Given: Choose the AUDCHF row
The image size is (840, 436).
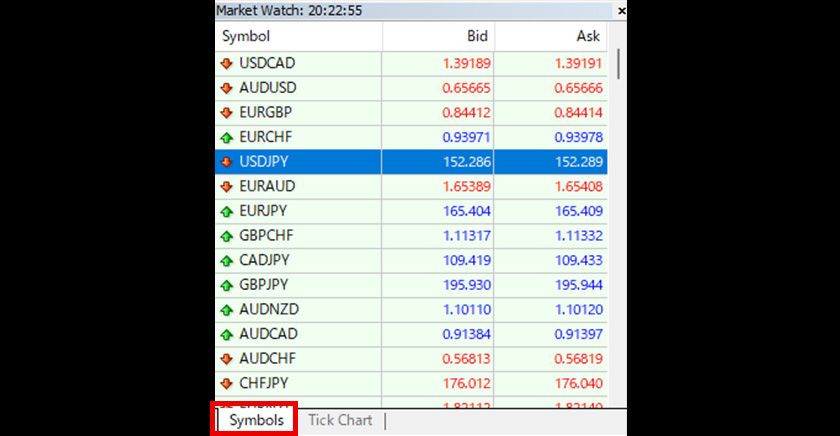Looking at the screenshot, I should click(267, 358).
